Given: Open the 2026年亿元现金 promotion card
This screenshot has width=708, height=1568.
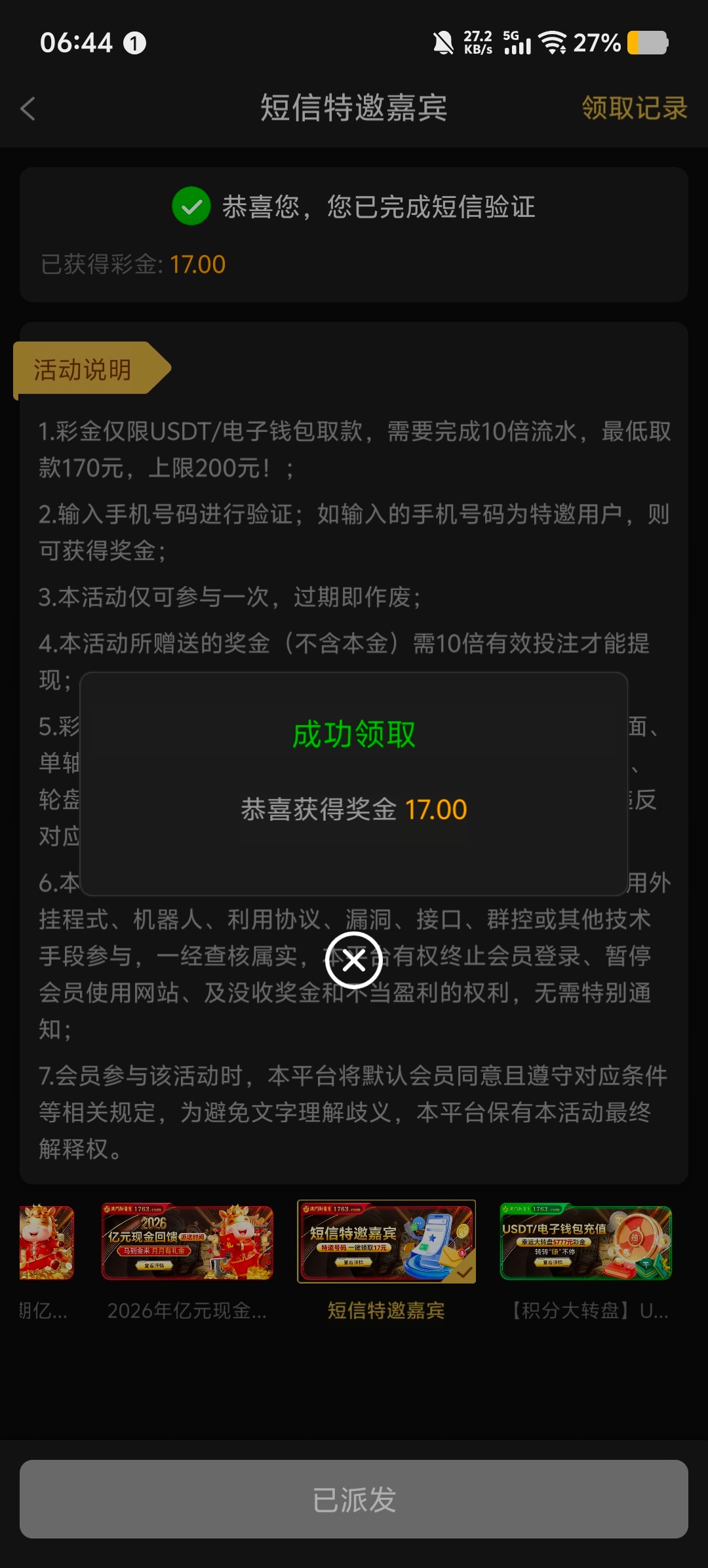Looking at the screenshot, I should pos(187,1242).
